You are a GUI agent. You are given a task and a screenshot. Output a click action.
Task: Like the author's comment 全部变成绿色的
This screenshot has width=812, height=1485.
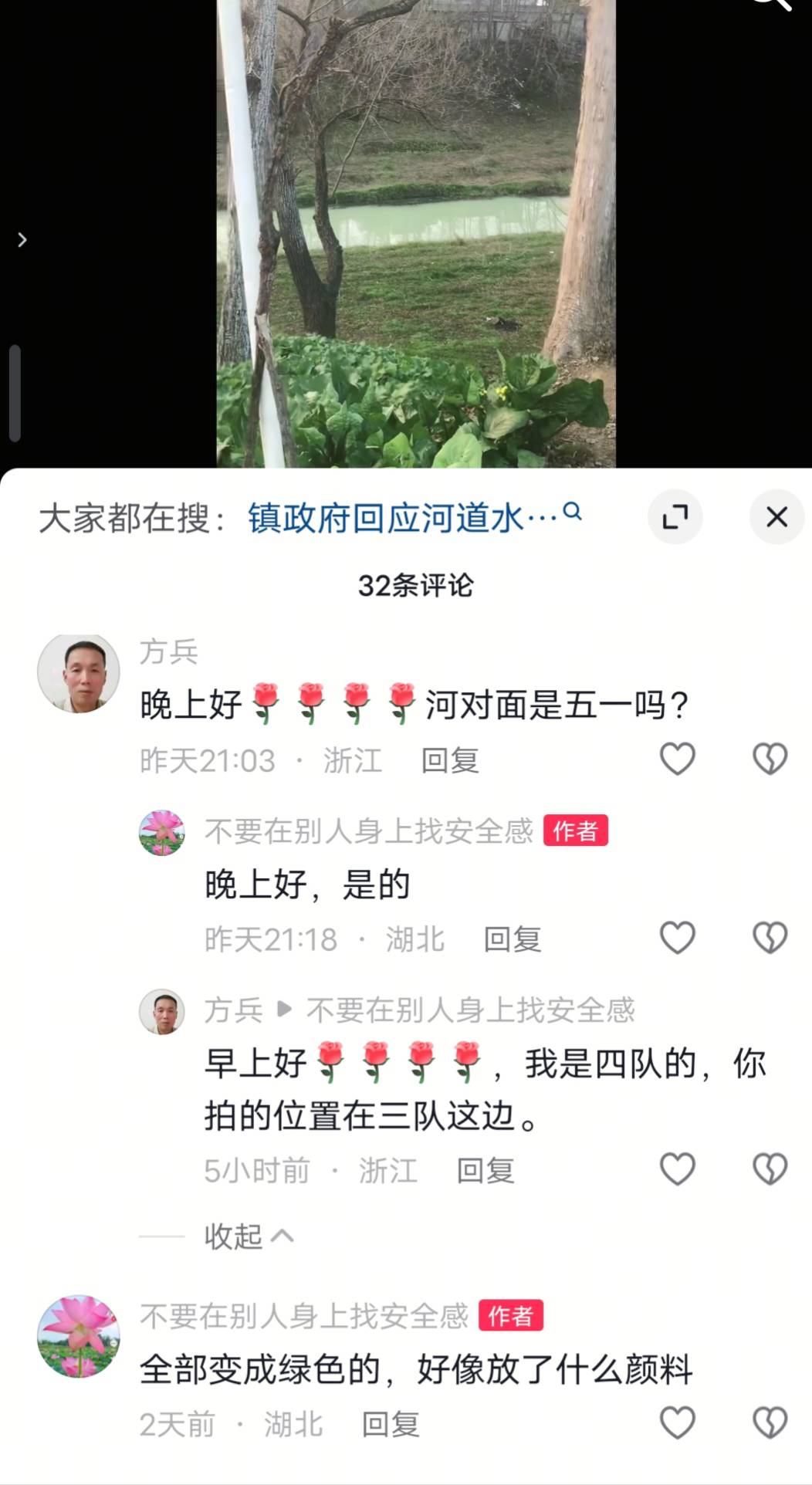678,1422
